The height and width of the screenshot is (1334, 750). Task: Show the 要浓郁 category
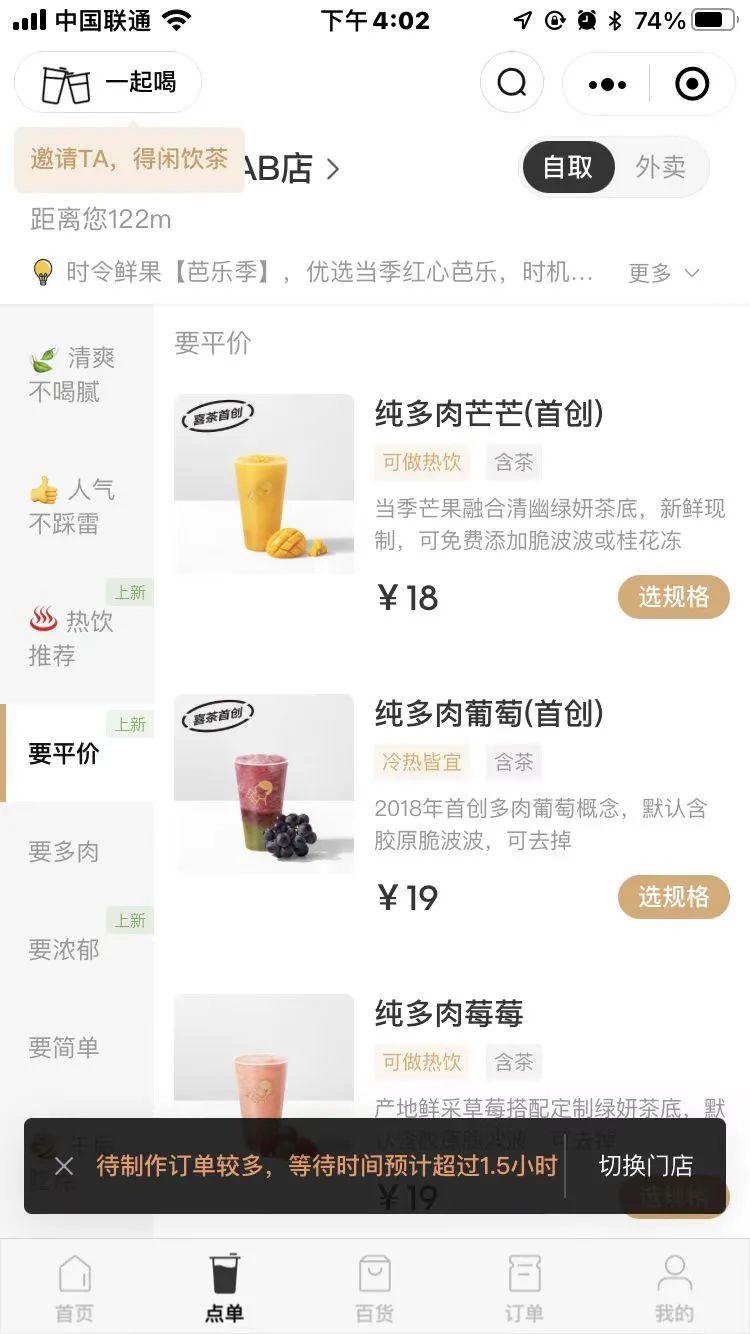coord(64,949)
